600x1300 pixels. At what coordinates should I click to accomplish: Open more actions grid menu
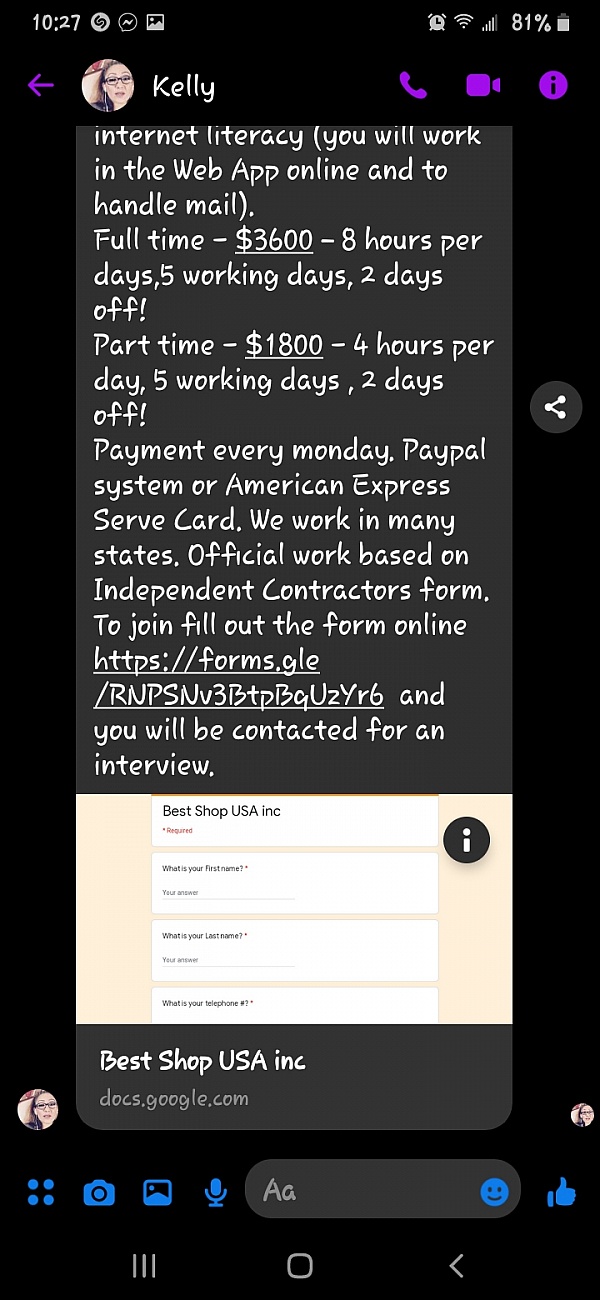41,1191
